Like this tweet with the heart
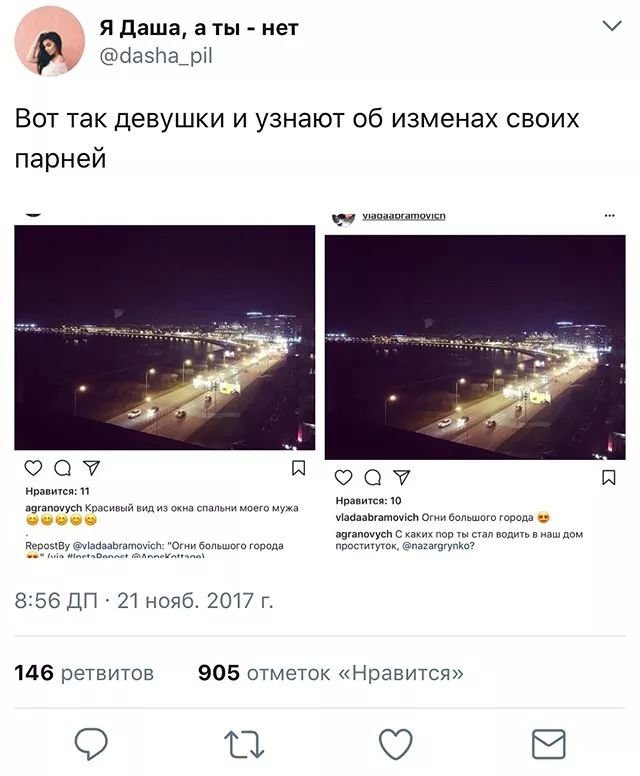The height and width of the screenshot is (776, 640). [x=396, y=743]
